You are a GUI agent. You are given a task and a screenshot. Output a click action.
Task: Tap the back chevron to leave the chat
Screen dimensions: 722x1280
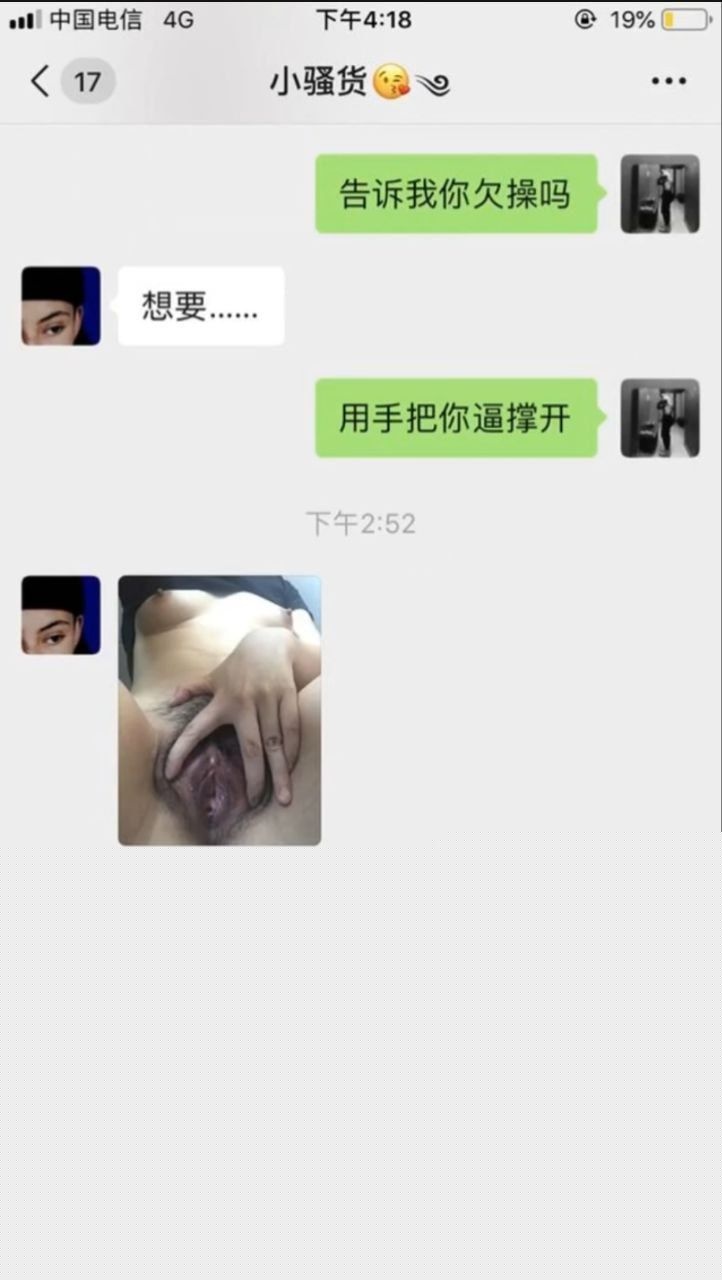pyautogui.click(x=38, y=80)
